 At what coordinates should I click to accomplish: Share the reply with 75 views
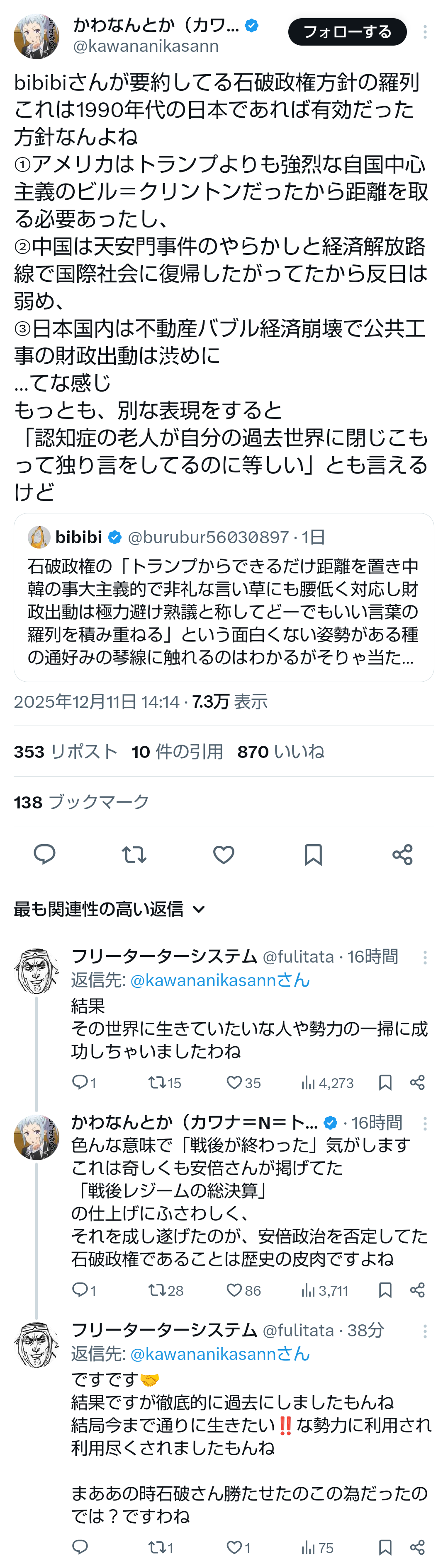click(418, 1547)
